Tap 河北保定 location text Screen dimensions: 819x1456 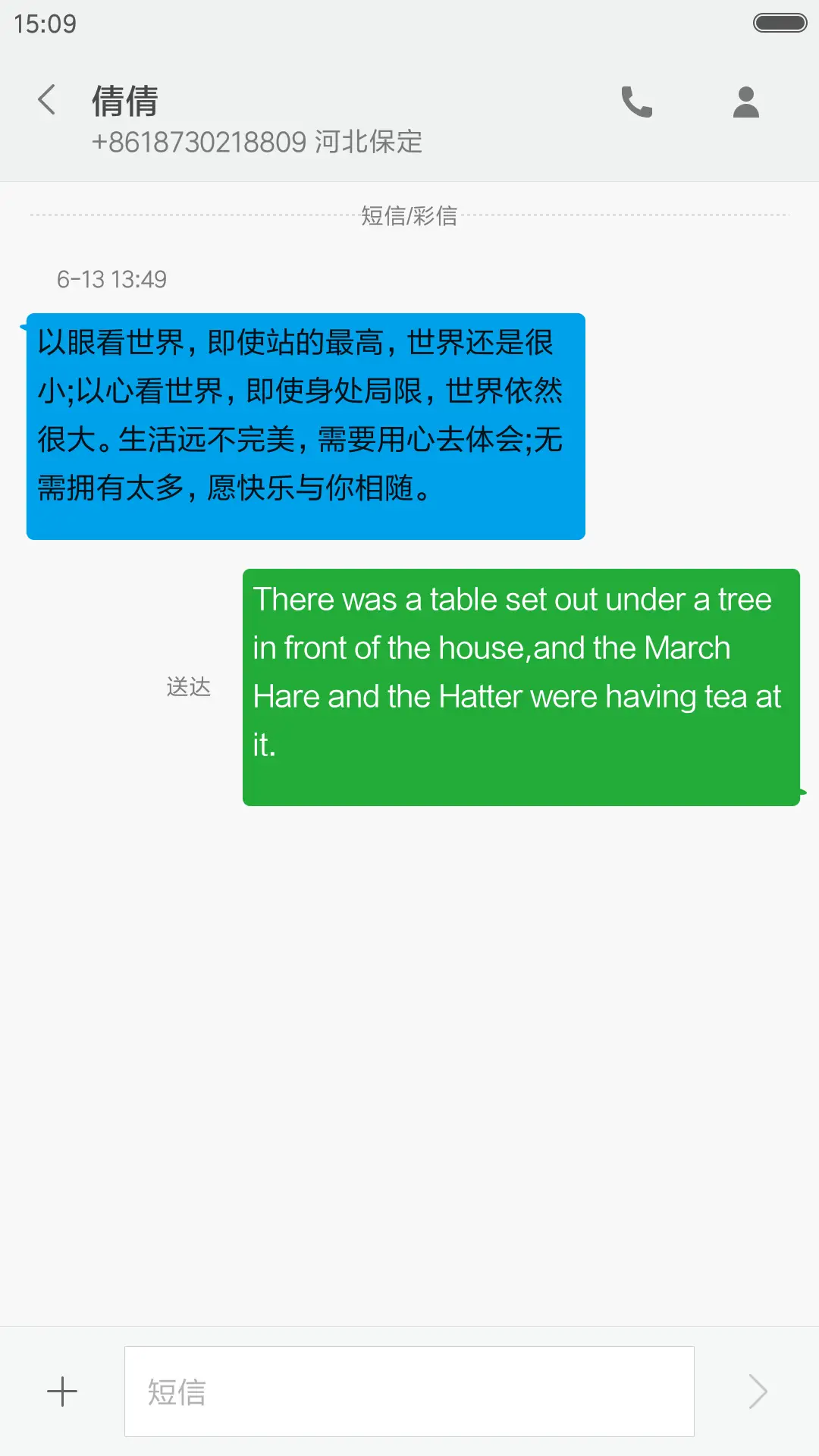[x=369, y=142]
